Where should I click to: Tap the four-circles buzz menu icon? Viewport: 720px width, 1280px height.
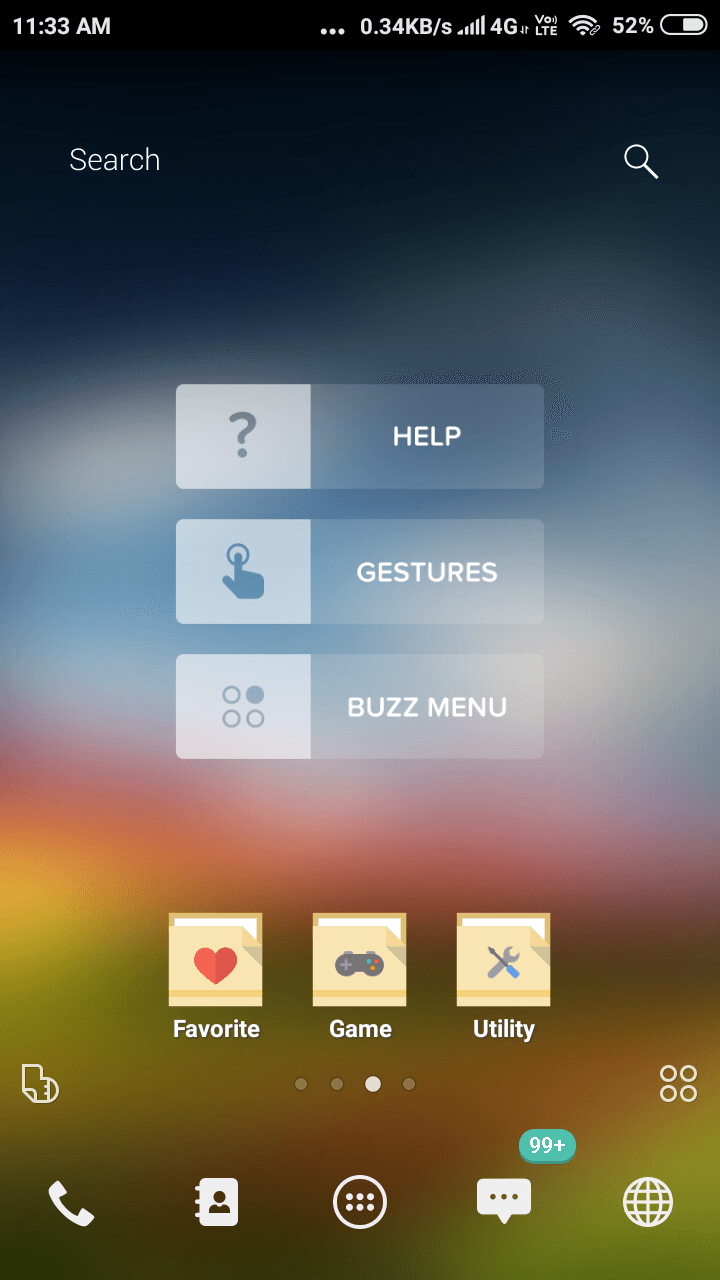(678, 1083)
